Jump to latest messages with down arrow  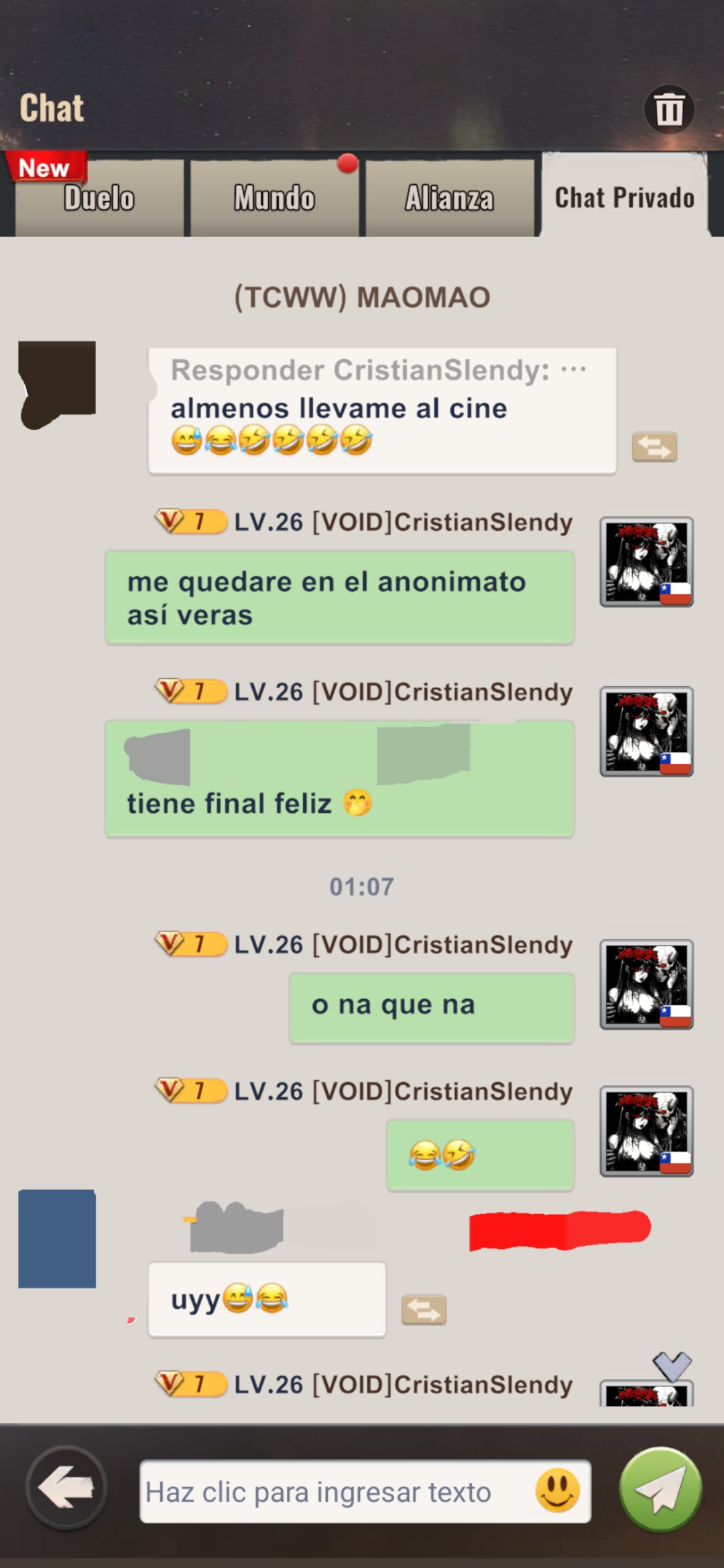pos(672,1366)
